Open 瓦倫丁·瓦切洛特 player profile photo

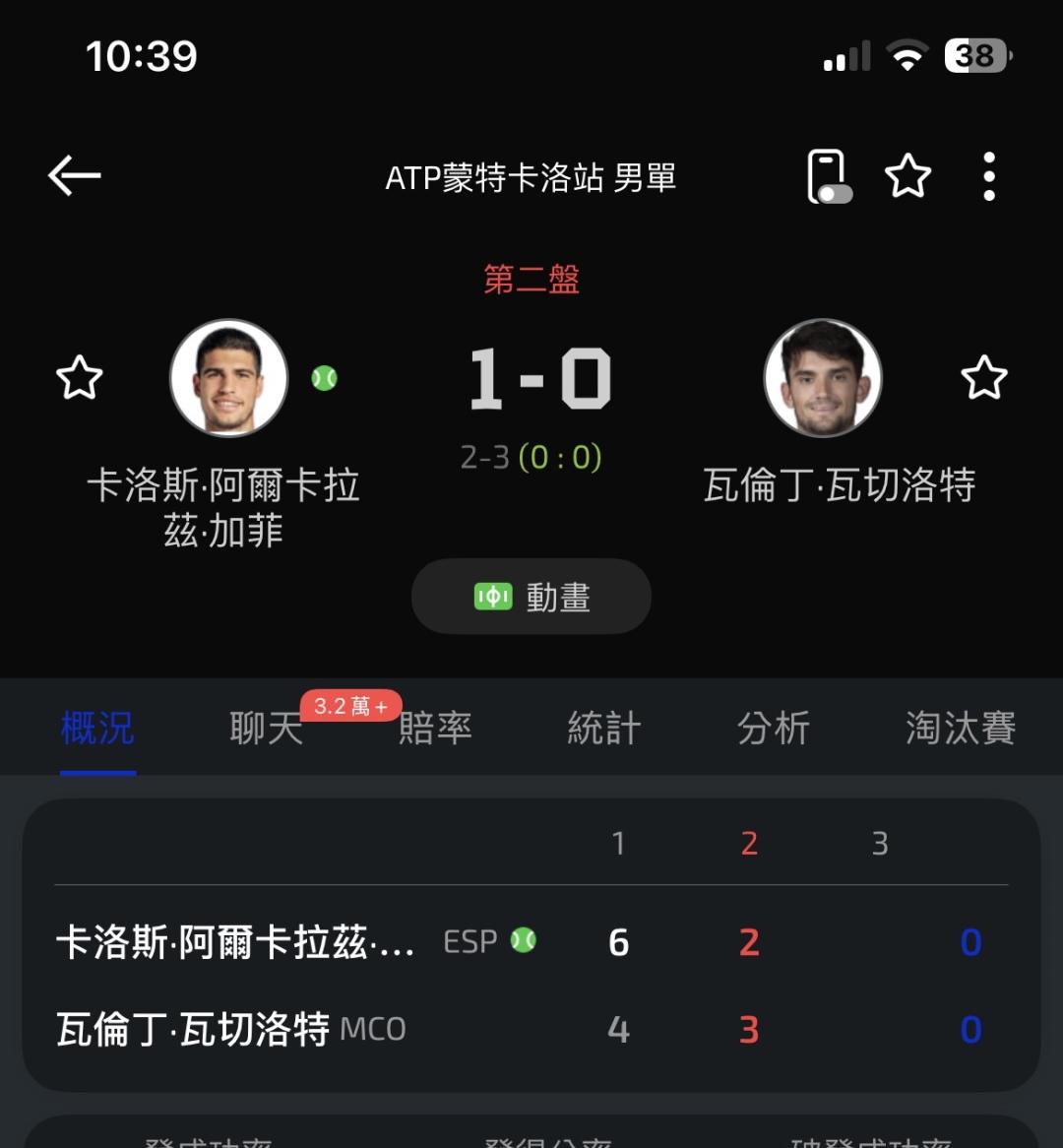click(x=823, y=378)
